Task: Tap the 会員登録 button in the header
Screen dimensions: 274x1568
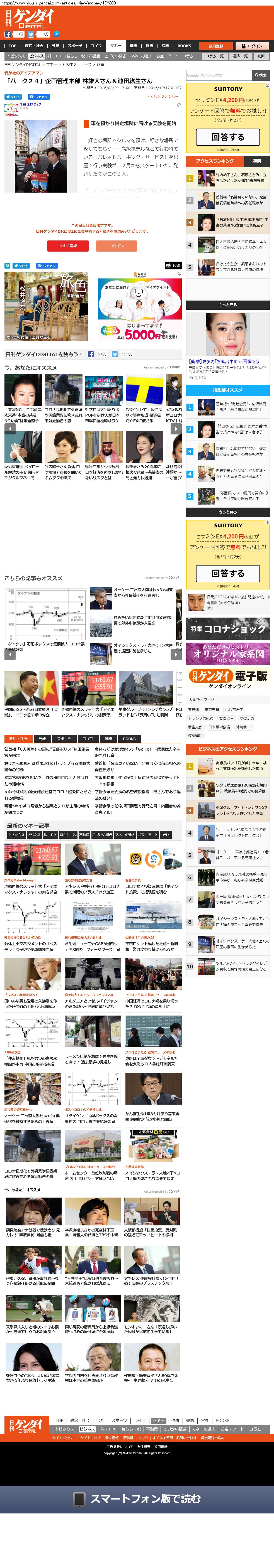Action: pos(215,46)
